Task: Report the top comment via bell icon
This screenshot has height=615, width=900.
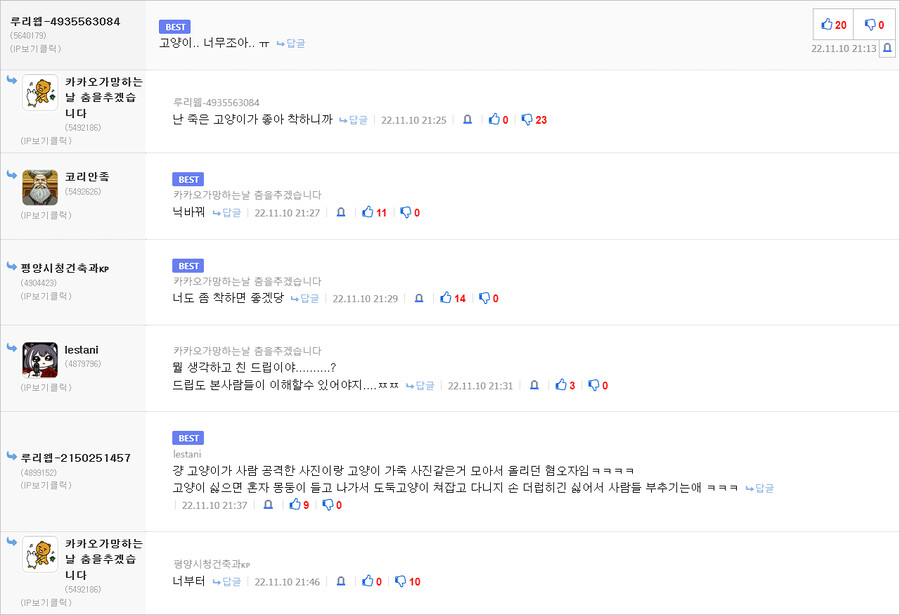Action: pos(886,49)
